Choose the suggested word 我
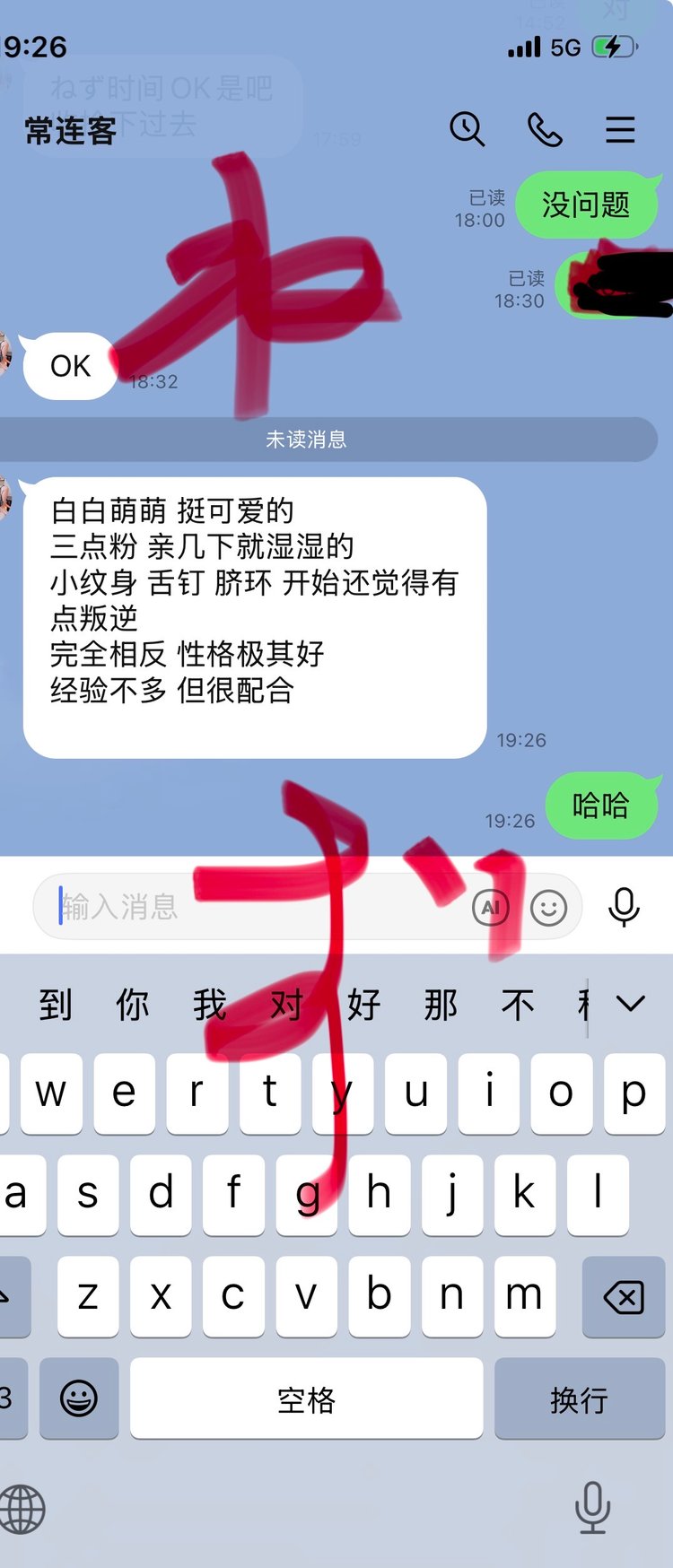This screenshot has height=1568, width=673. coord(209,1005)
